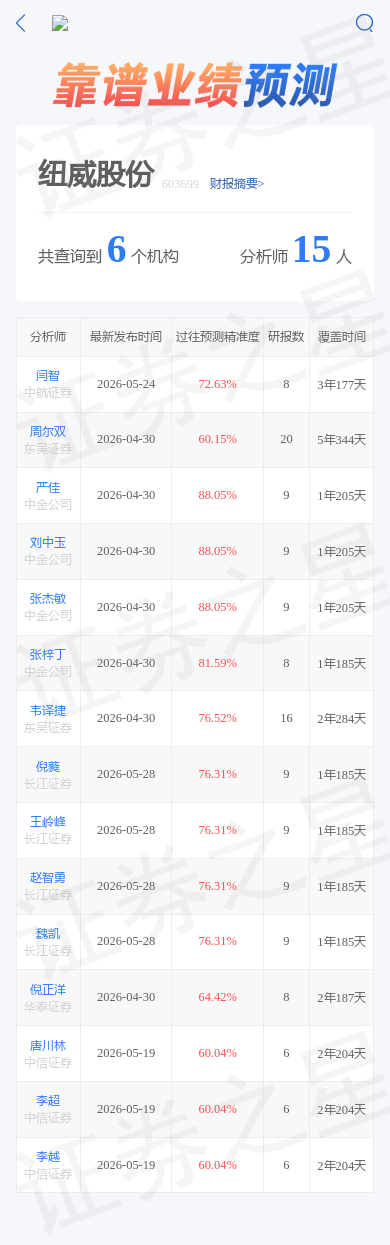Open analyst 韦译捷's profile
The width and height of the screenshot is (390, 1245).
click(48, 710)
